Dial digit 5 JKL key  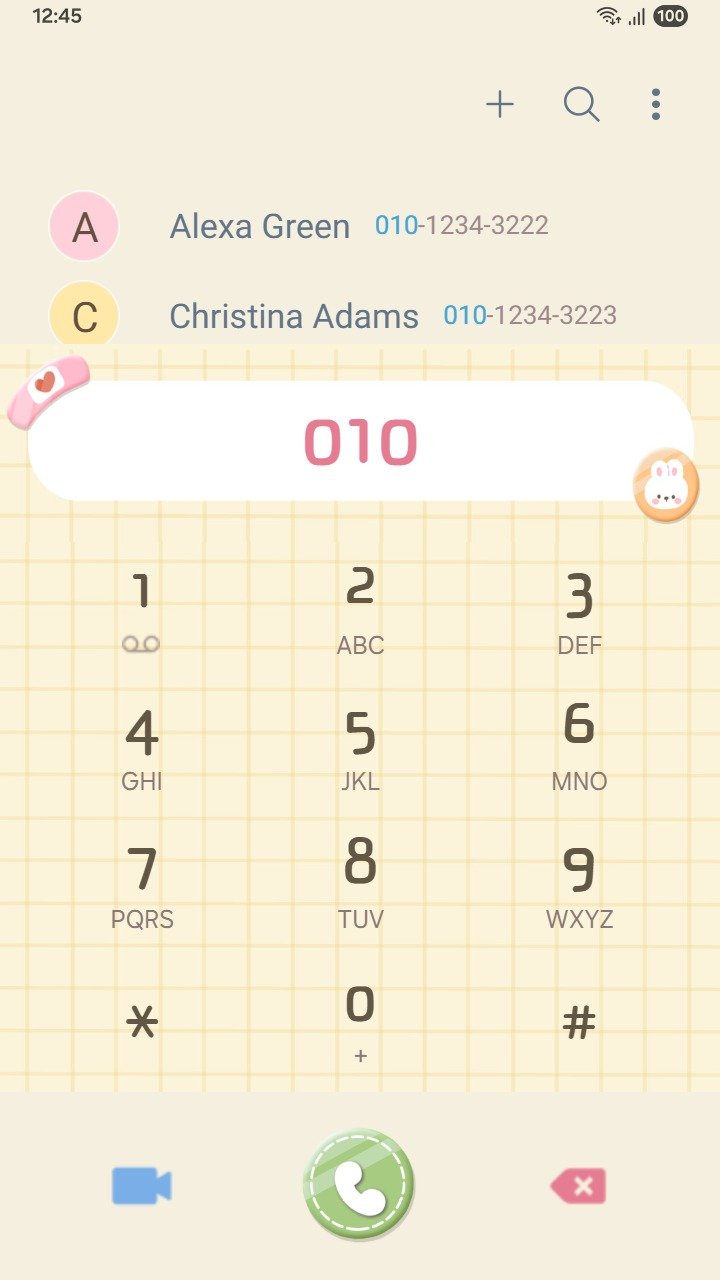coord(360,746)
